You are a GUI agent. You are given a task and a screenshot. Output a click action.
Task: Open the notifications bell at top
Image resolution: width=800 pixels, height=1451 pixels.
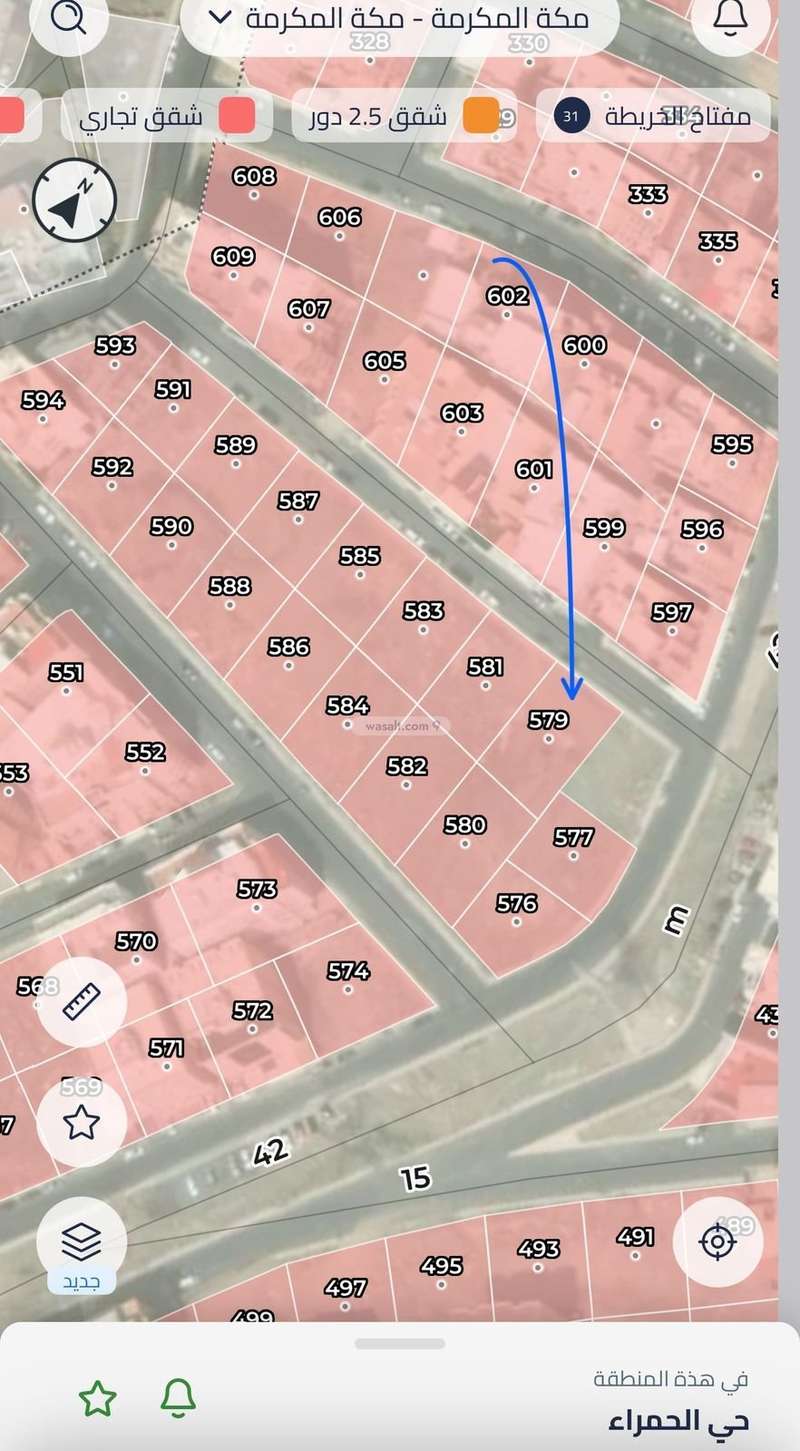[733, 20]
